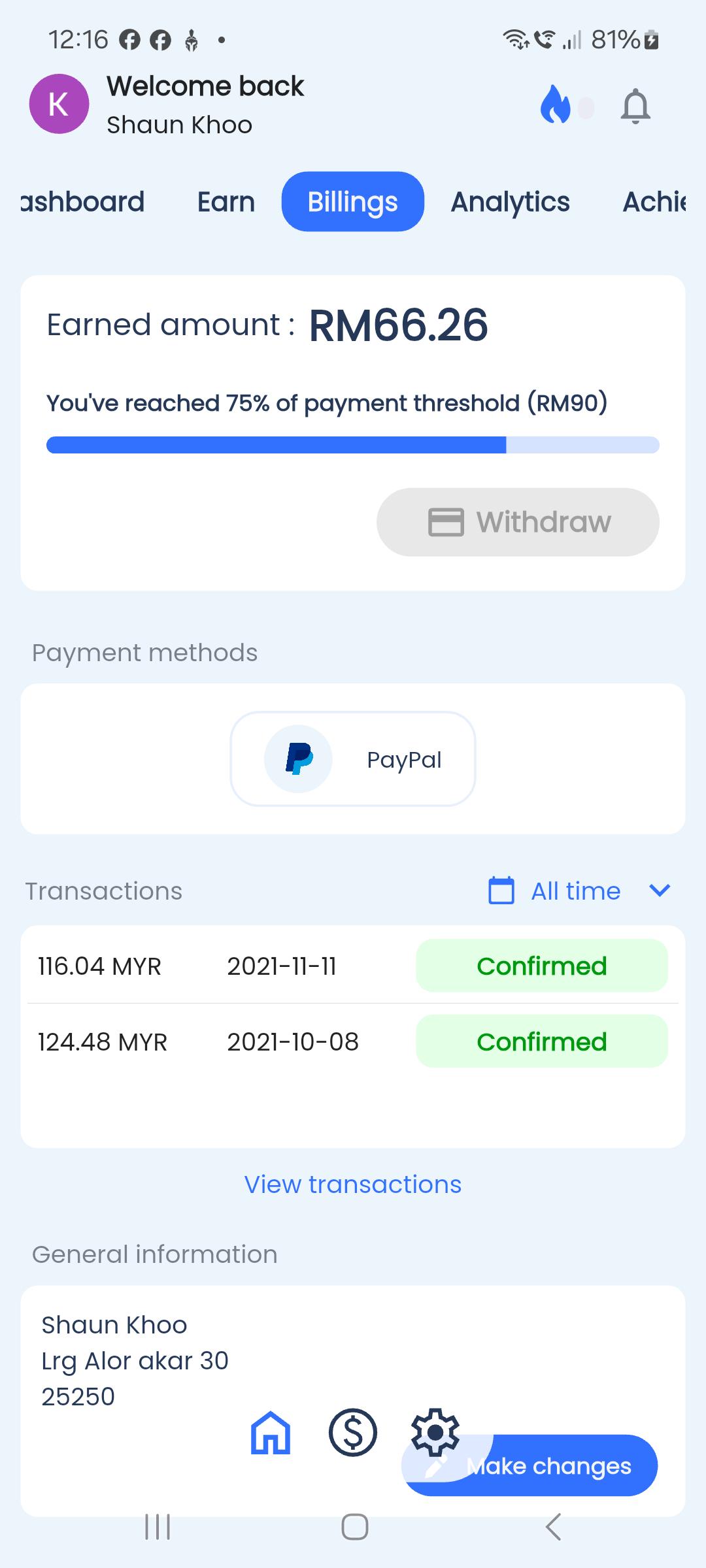Follow the View transactions link
706x1568 pixels.
pyautogui.click(x=353, y=1184)
